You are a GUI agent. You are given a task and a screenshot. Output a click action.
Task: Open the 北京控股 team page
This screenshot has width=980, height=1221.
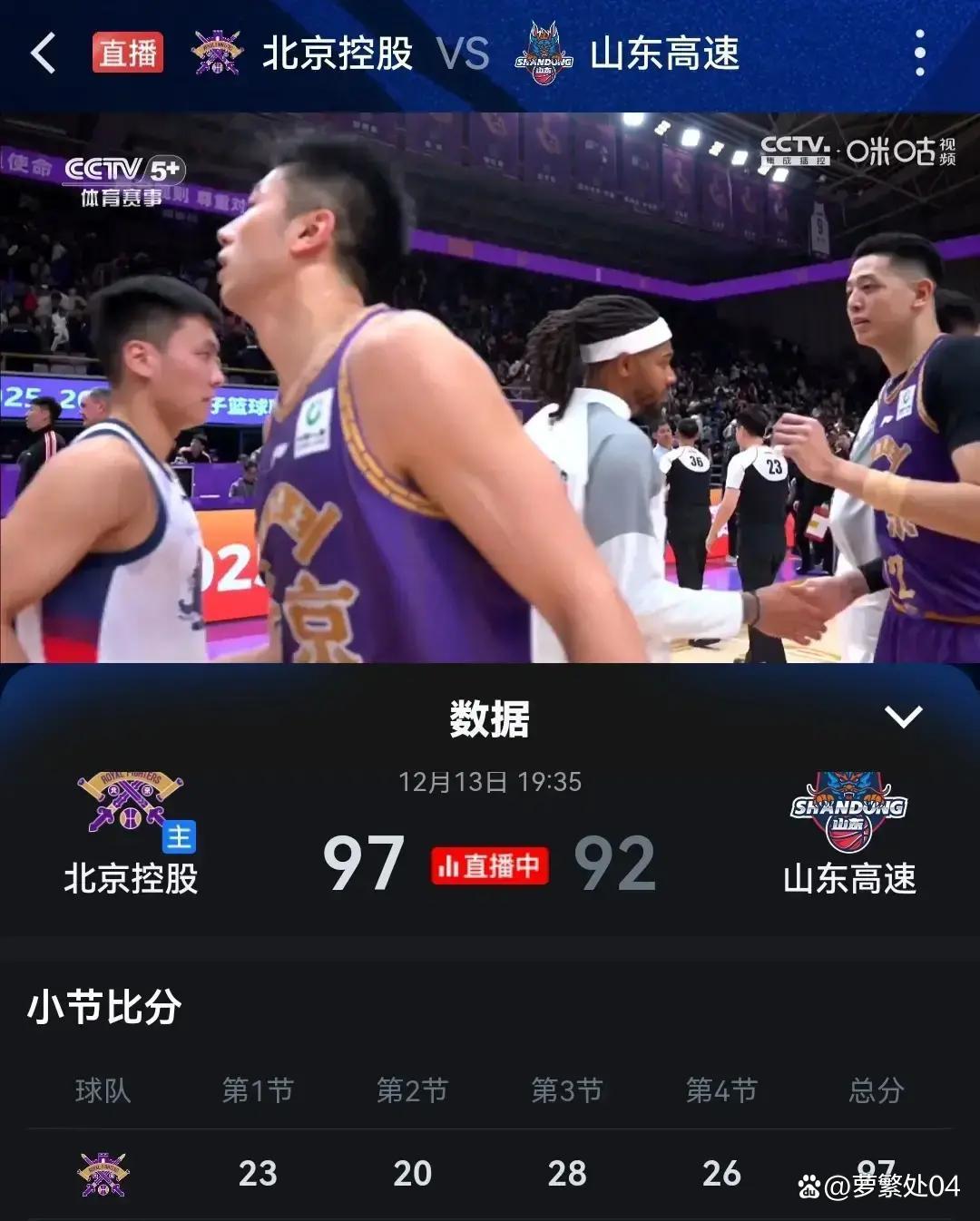coord(131,833)
